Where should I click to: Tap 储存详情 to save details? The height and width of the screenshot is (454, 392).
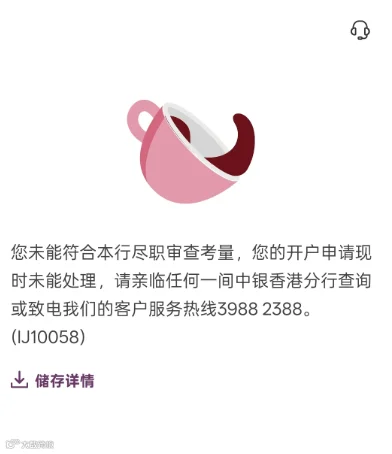click(53, 380)
